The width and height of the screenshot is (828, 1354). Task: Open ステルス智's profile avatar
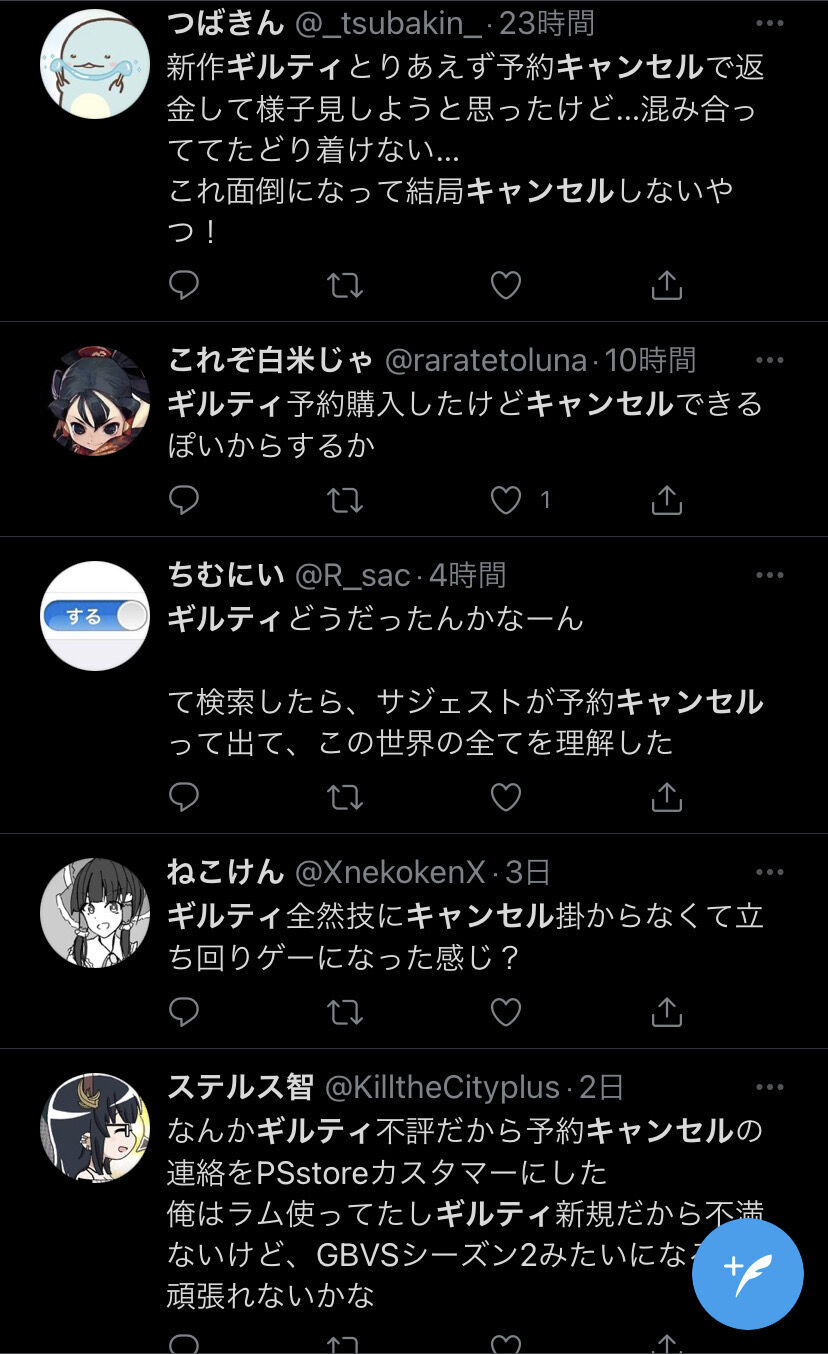point(95,1128)
